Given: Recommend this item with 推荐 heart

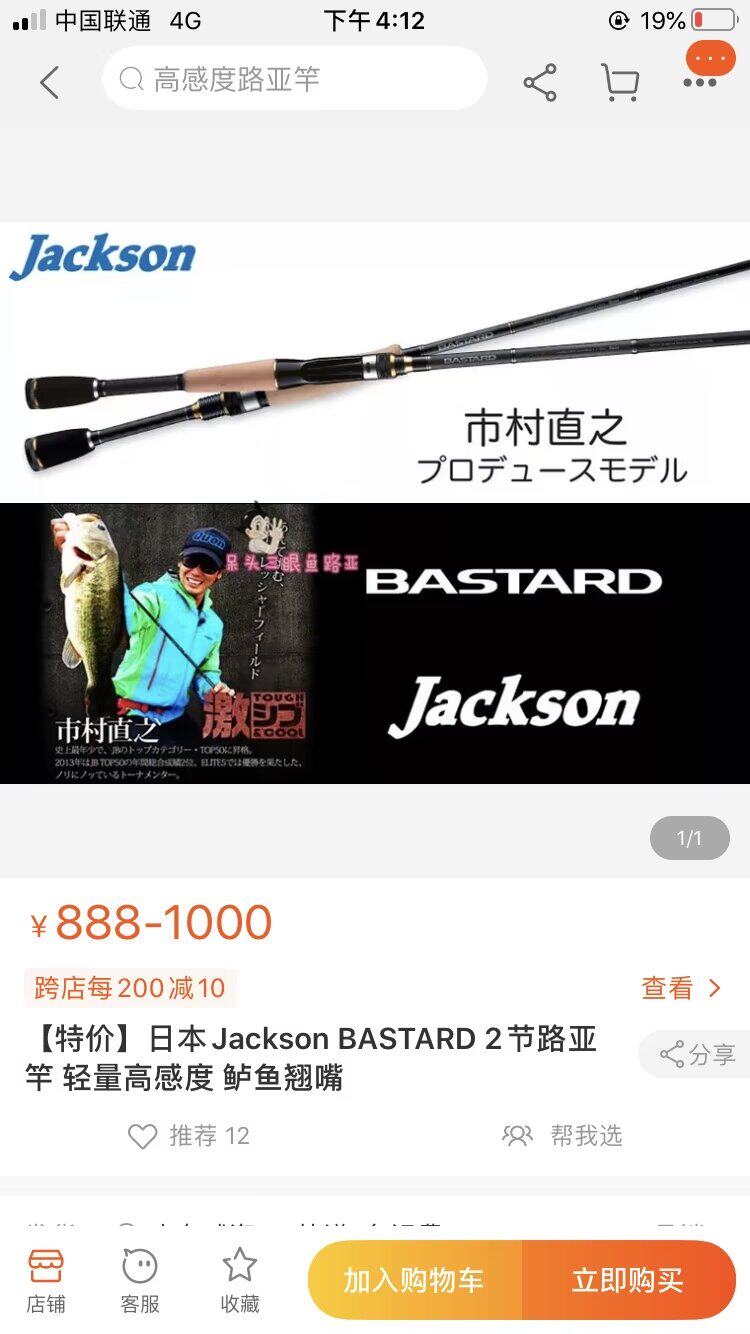Looking at the screenshot, I should [x=188, y=1136].
